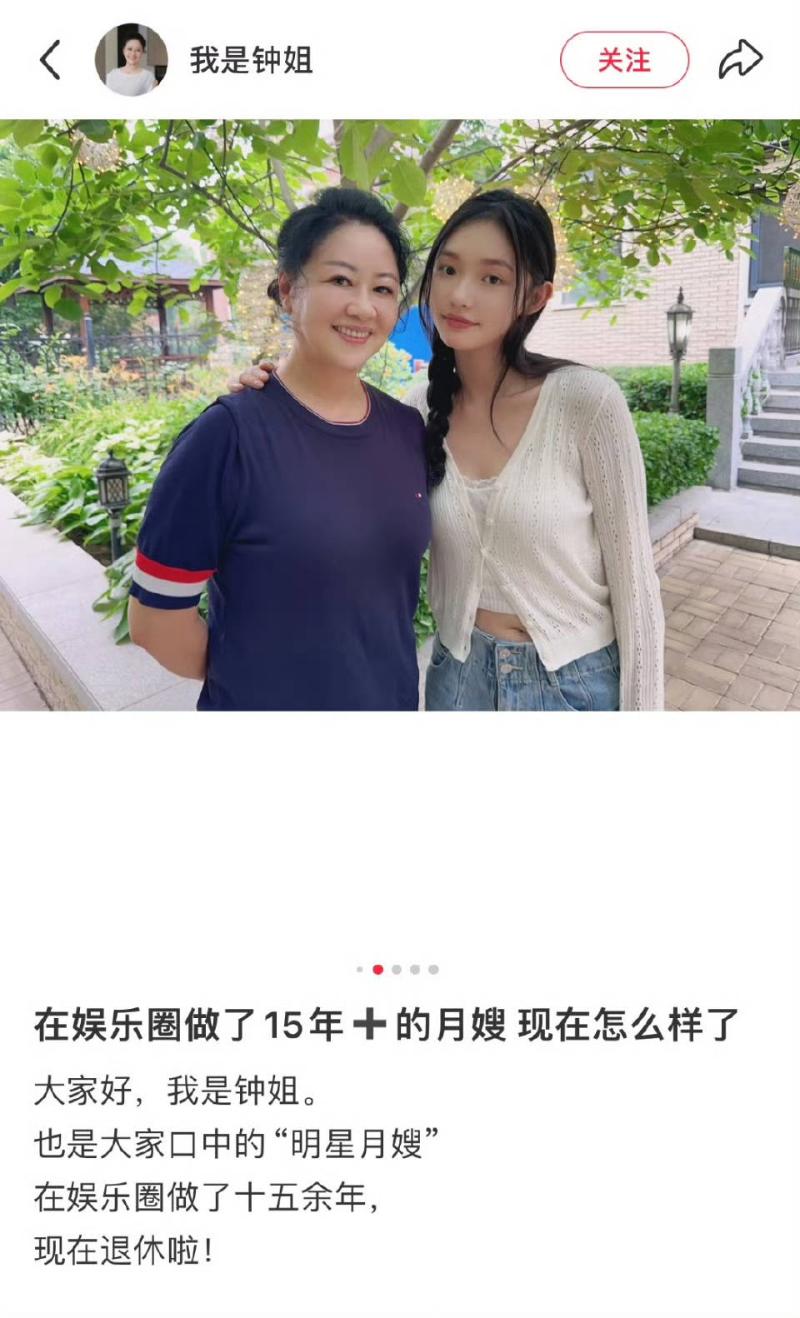
Task: Tap the 关注 follow button
Action: point(624,60)
